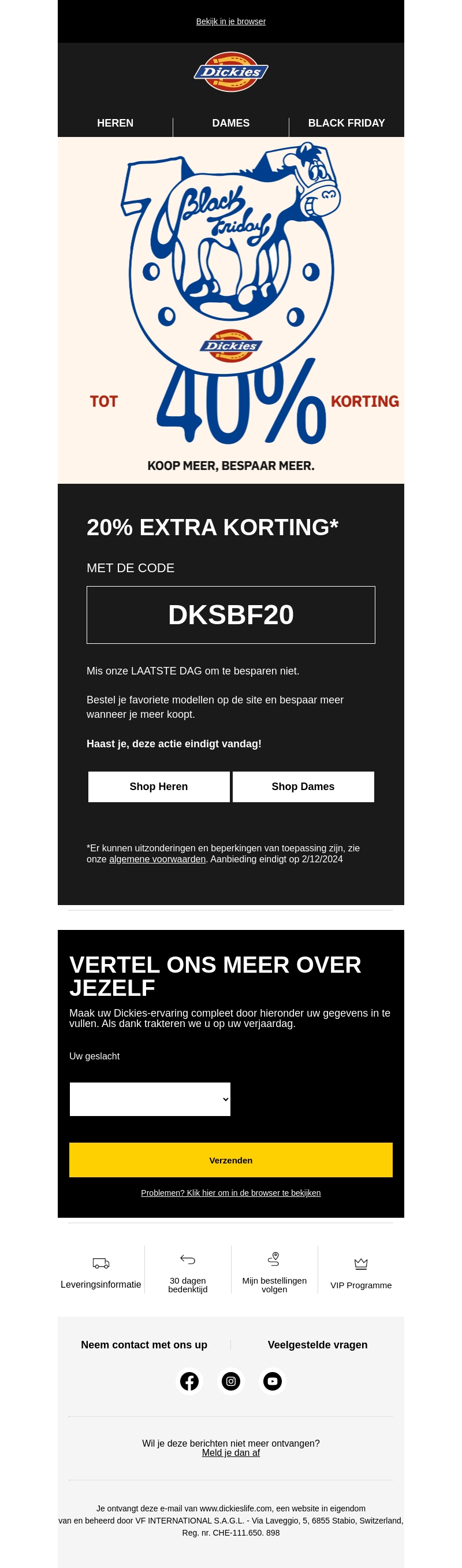The width and height of the screenshot is (462, 1568).
Task: Open the BLACK FRIDAY section
Action: point(346,123)
